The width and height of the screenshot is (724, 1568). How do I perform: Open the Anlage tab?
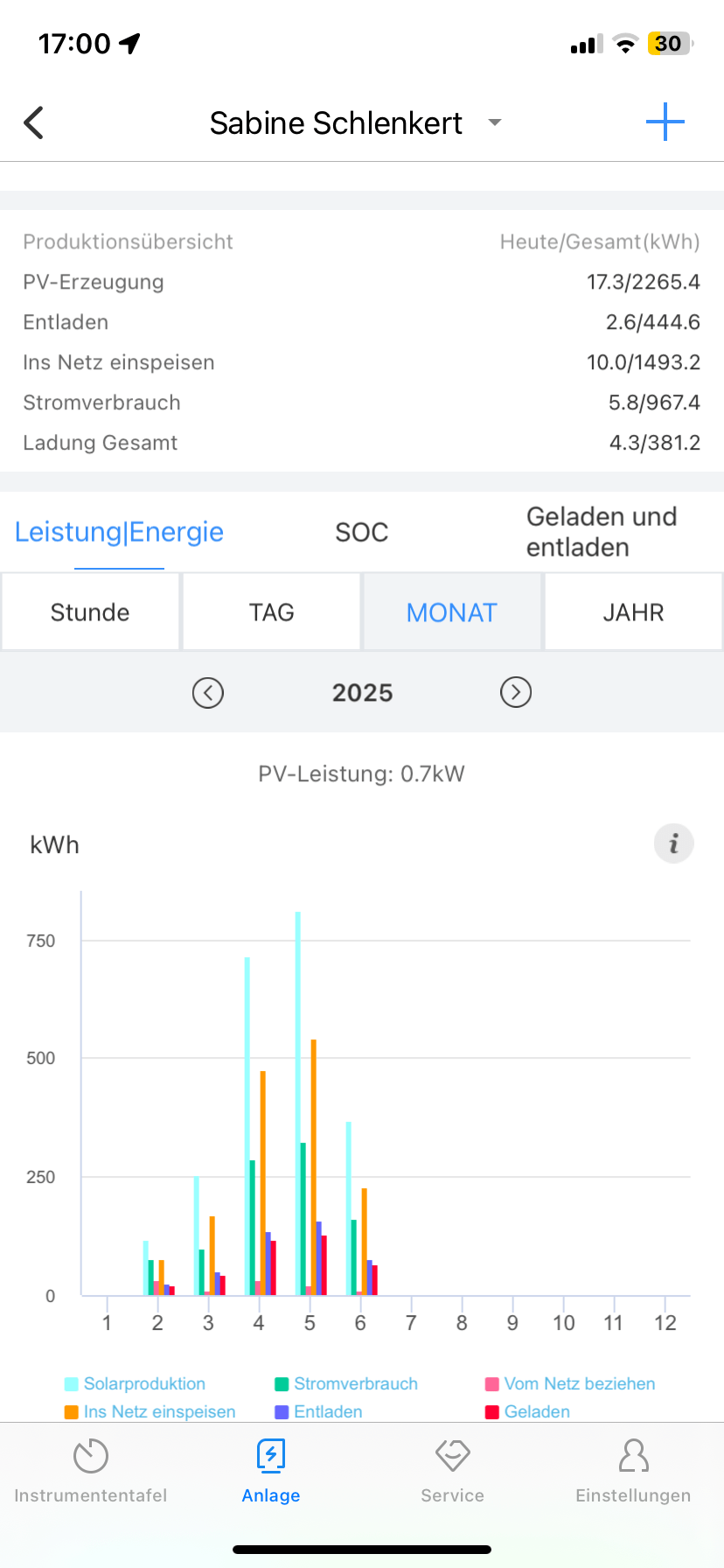point(271,1472)
